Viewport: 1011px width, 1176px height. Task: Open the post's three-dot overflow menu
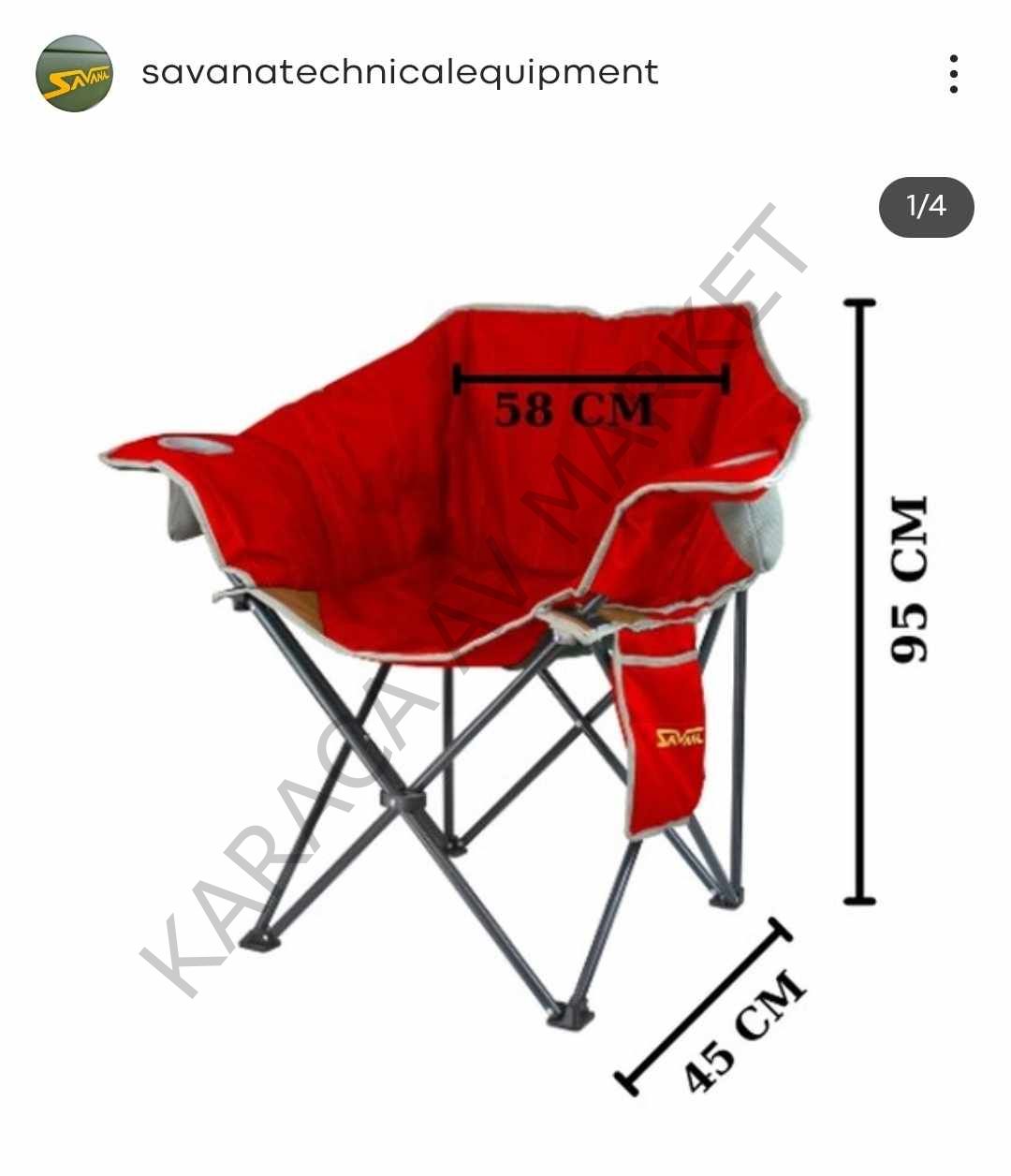[953, 74]
